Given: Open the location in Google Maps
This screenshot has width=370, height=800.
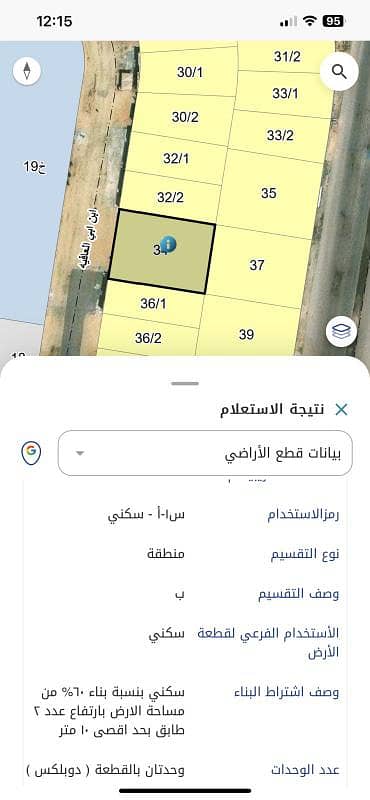Looking at the screenshot, I should point(31,453).
